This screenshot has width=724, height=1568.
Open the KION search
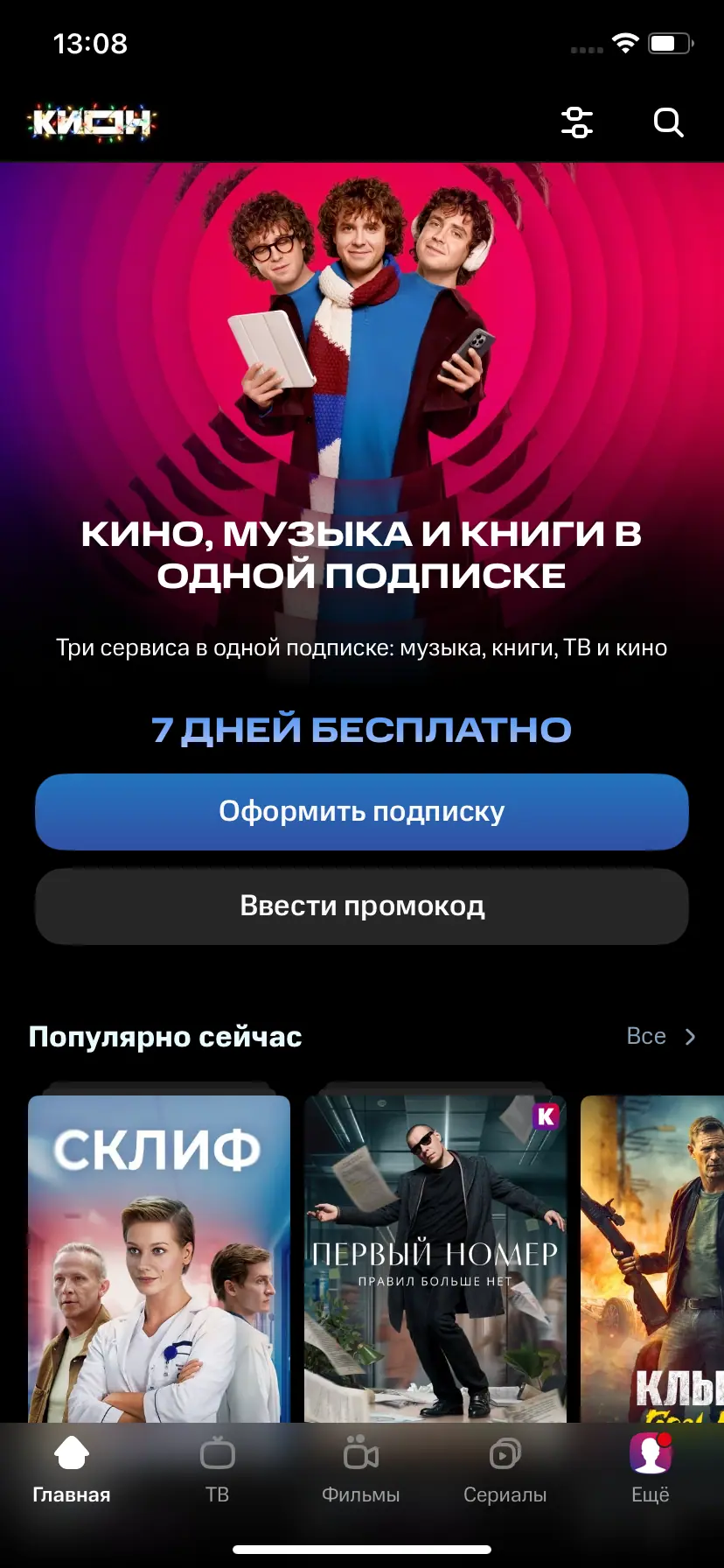pyautogui.click(x=668, y=122)
